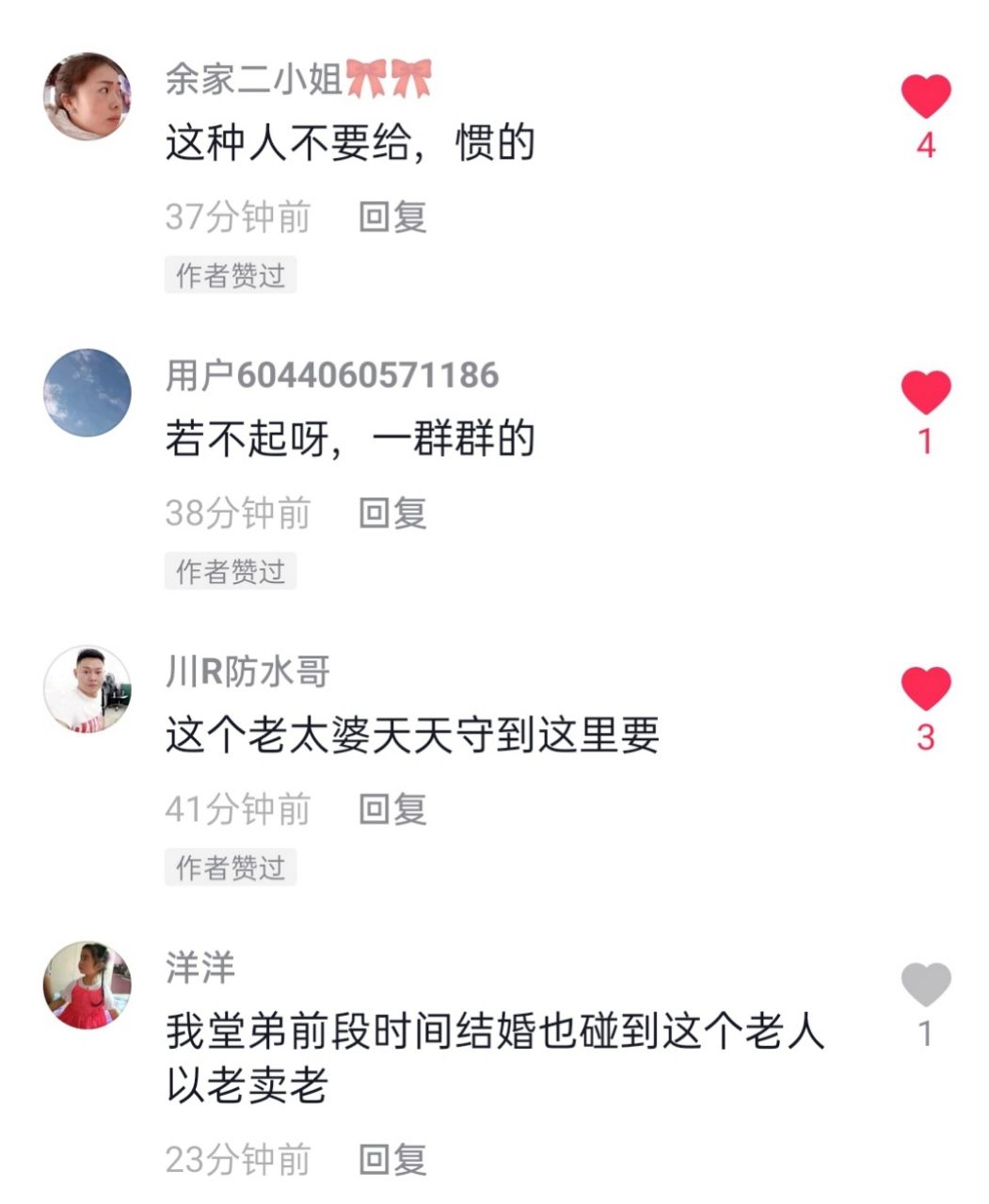
Task: Like the comment by 洋洋
Action: 926,985
